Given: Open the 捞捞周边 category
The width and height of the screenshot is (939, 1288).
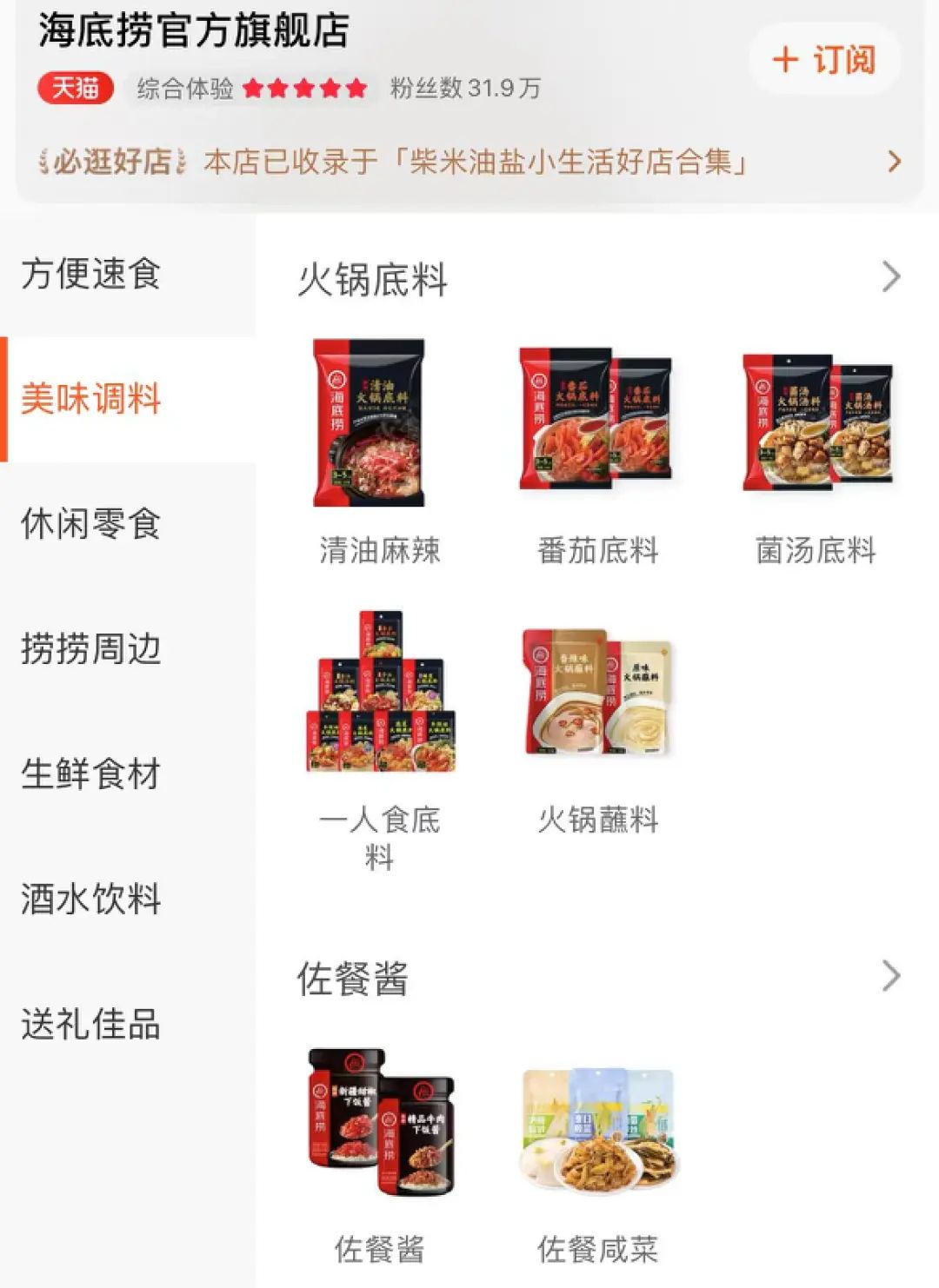Looking at the screenshot, I should 91,649.
